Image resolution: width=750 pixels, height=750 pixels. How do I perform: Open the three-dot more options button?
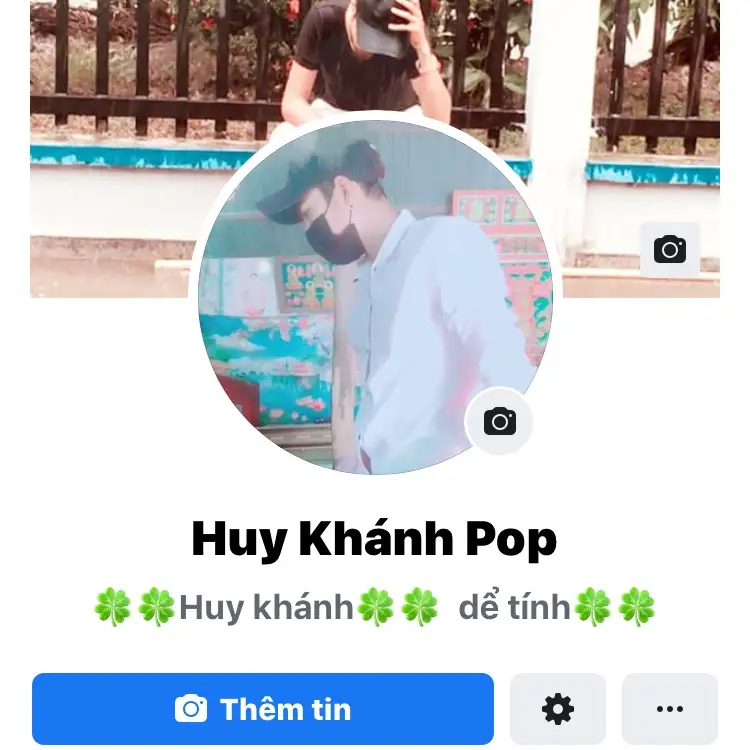click(x=670, y=709)
